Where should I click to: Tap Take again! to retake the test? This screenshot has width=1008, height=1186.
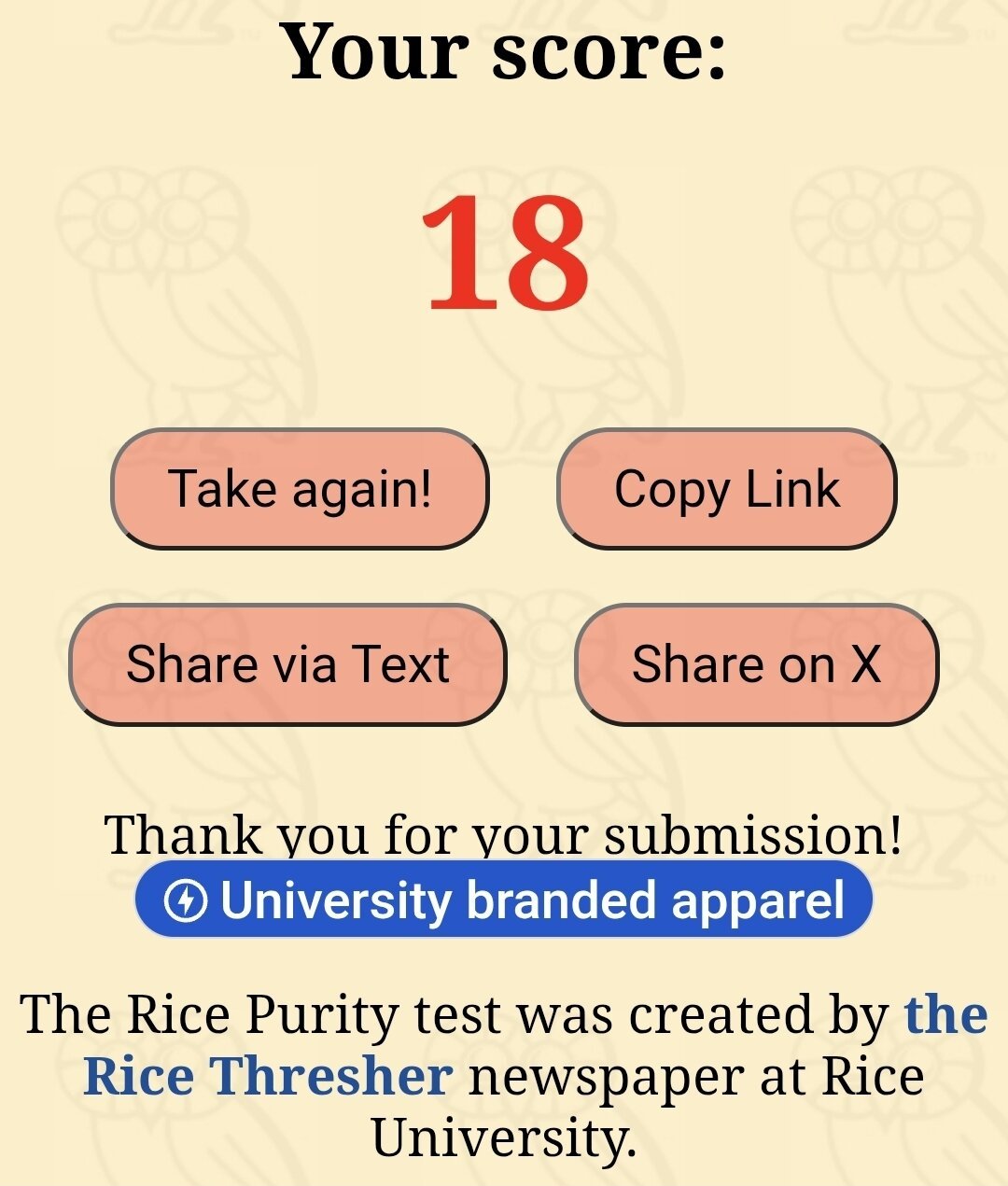tap(300, 489)
